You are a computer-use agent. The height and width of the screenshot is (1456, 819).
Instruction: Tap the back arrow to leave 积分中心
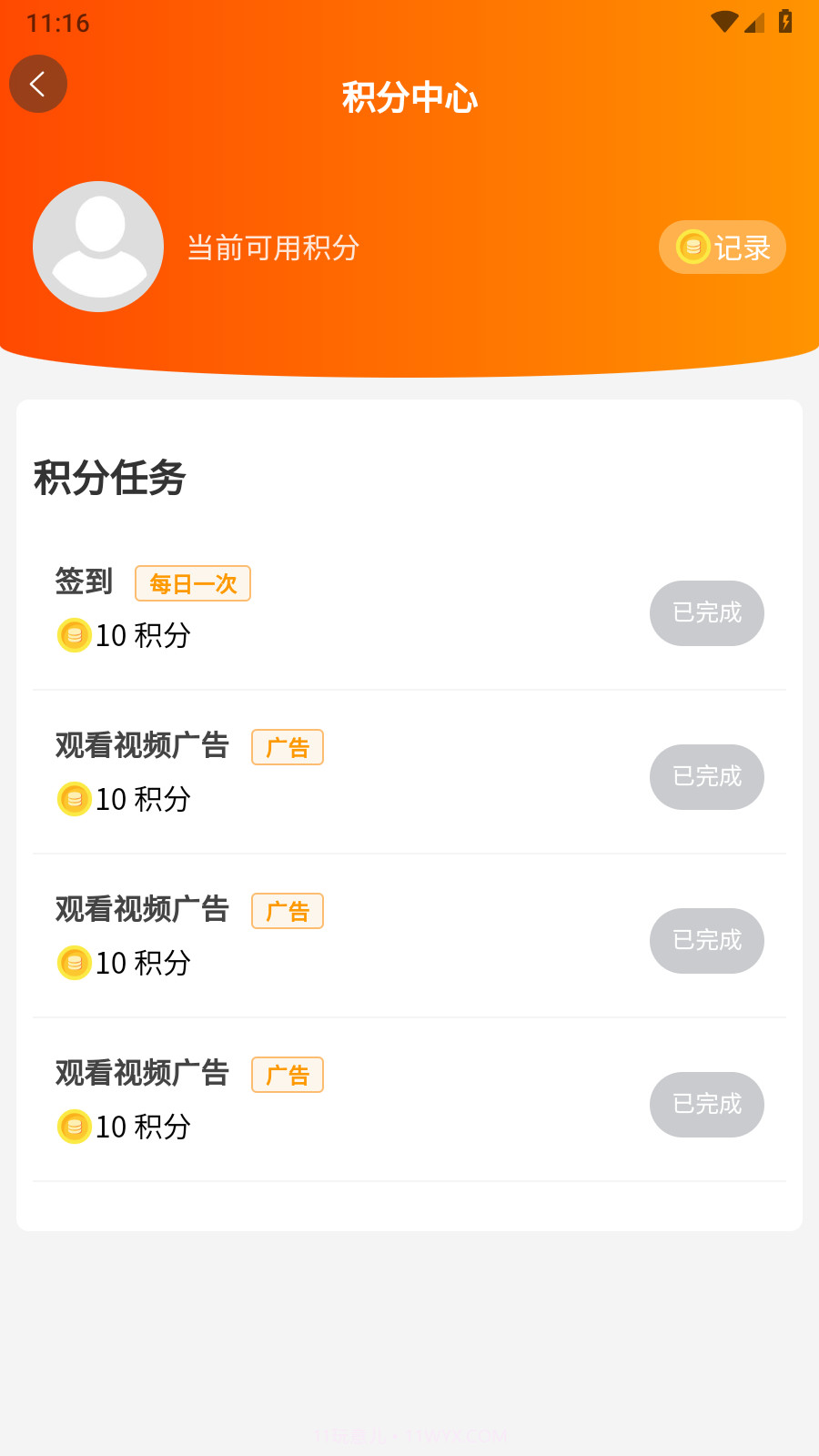tap(37, 83)
